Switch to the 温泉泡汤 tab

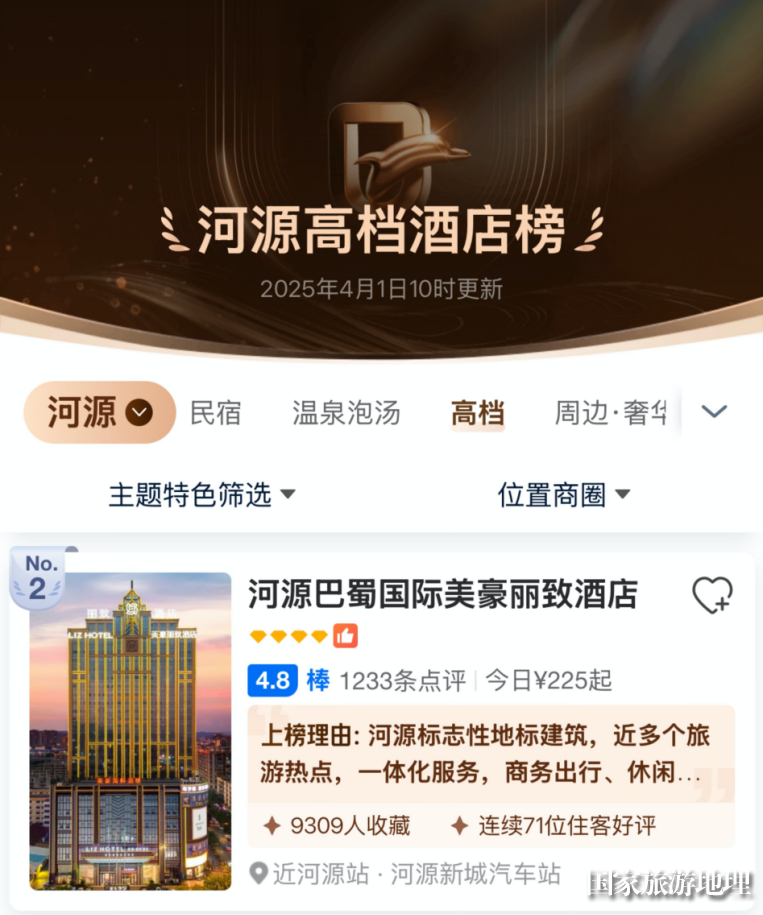(x=346, y=413)
